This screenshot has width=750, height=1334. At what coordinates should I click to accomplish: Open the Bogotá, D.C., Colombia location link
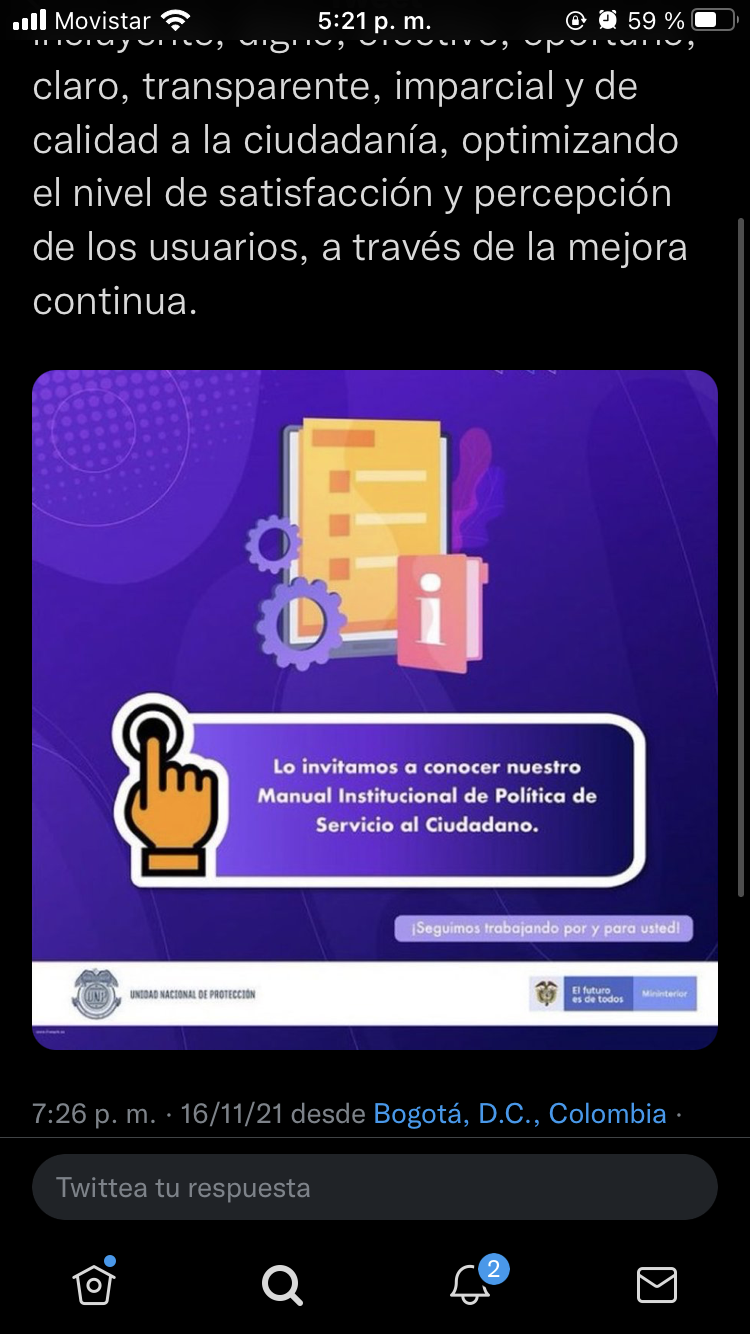(x=520, y=1114)
